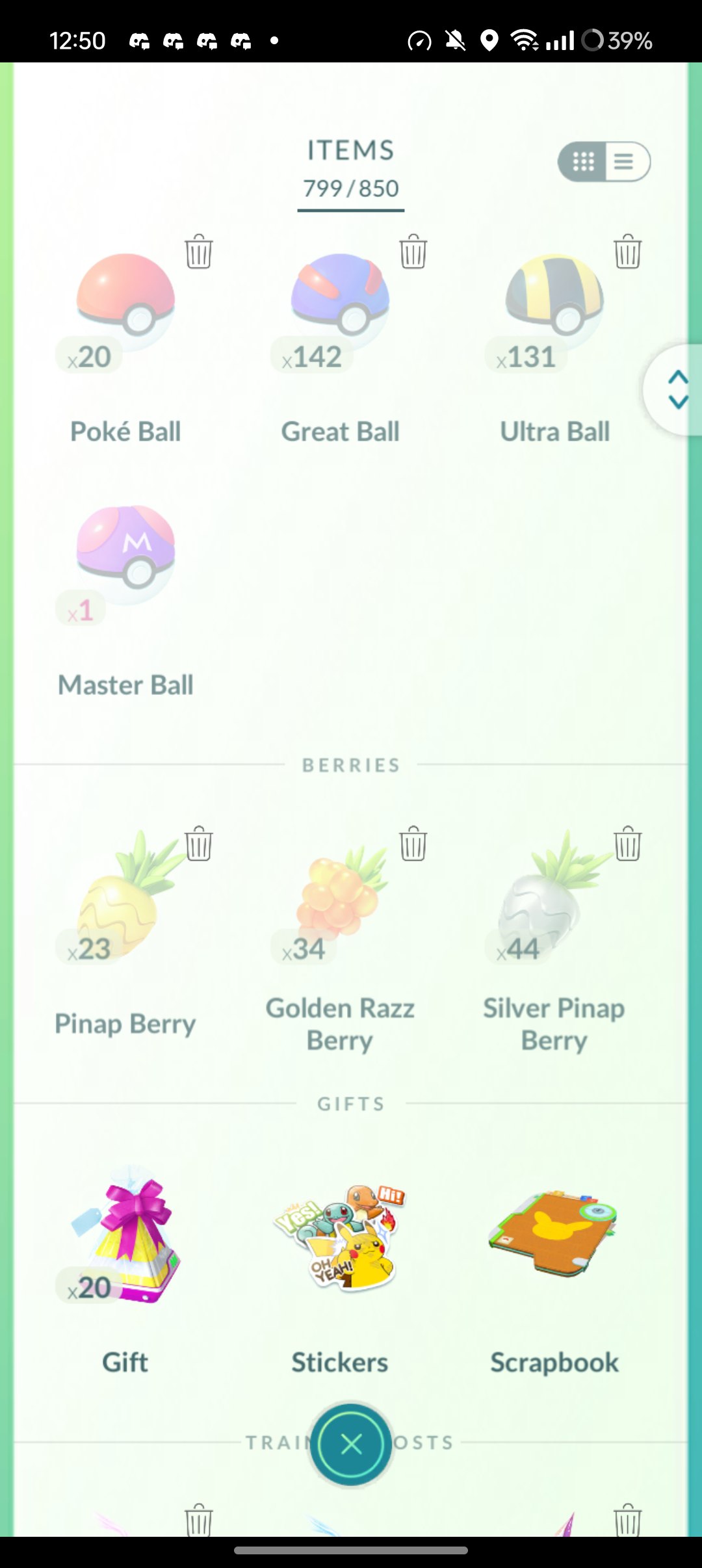Open the category jump arrows
The width and height of the screenshot is (702, 1568).
point(676,389)
